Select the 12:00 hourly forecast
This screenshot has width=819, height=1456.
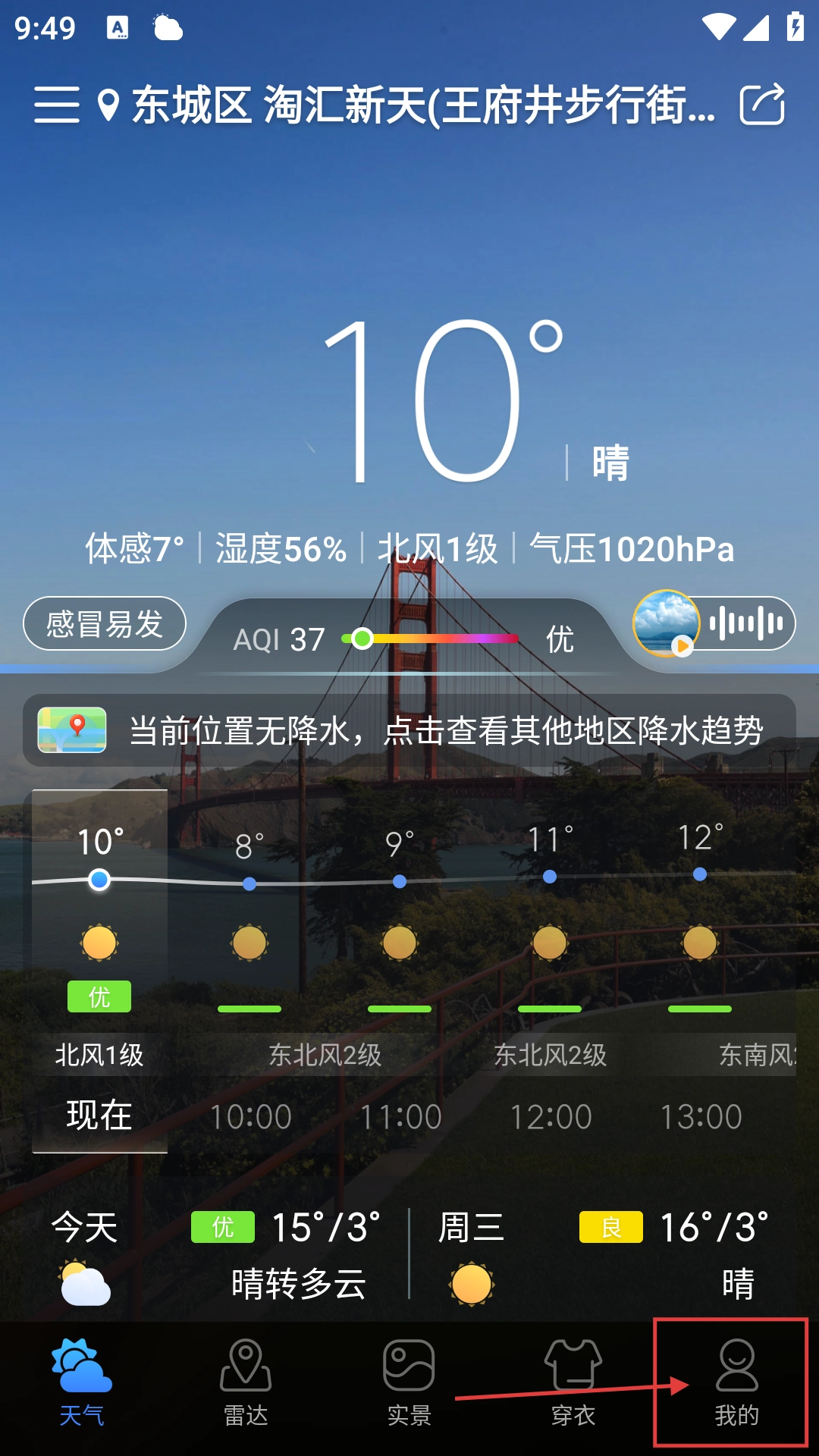[x=551, y=971]
